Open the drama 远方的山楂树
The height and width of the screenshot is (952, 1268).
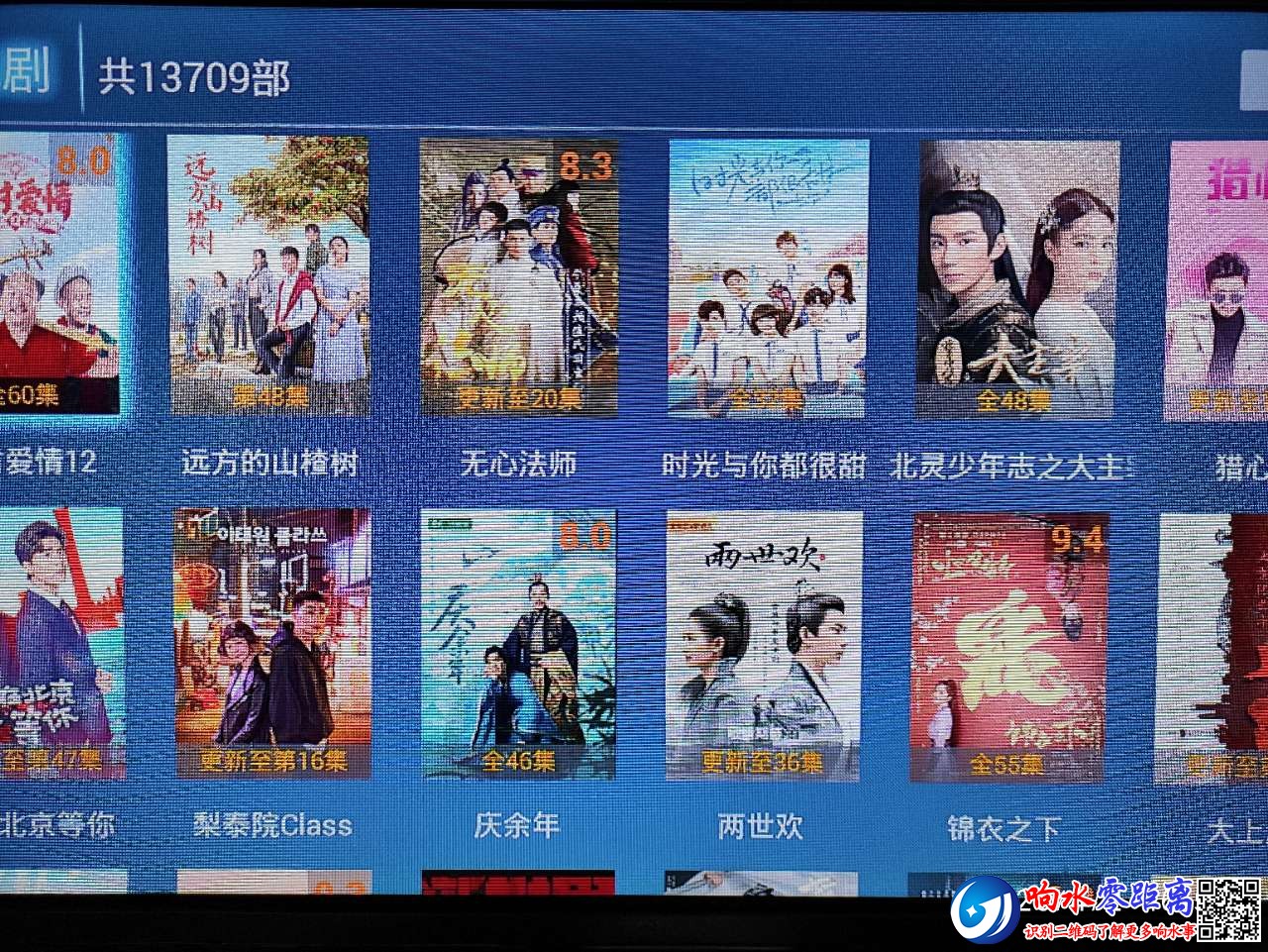click(x=268, y=275)
